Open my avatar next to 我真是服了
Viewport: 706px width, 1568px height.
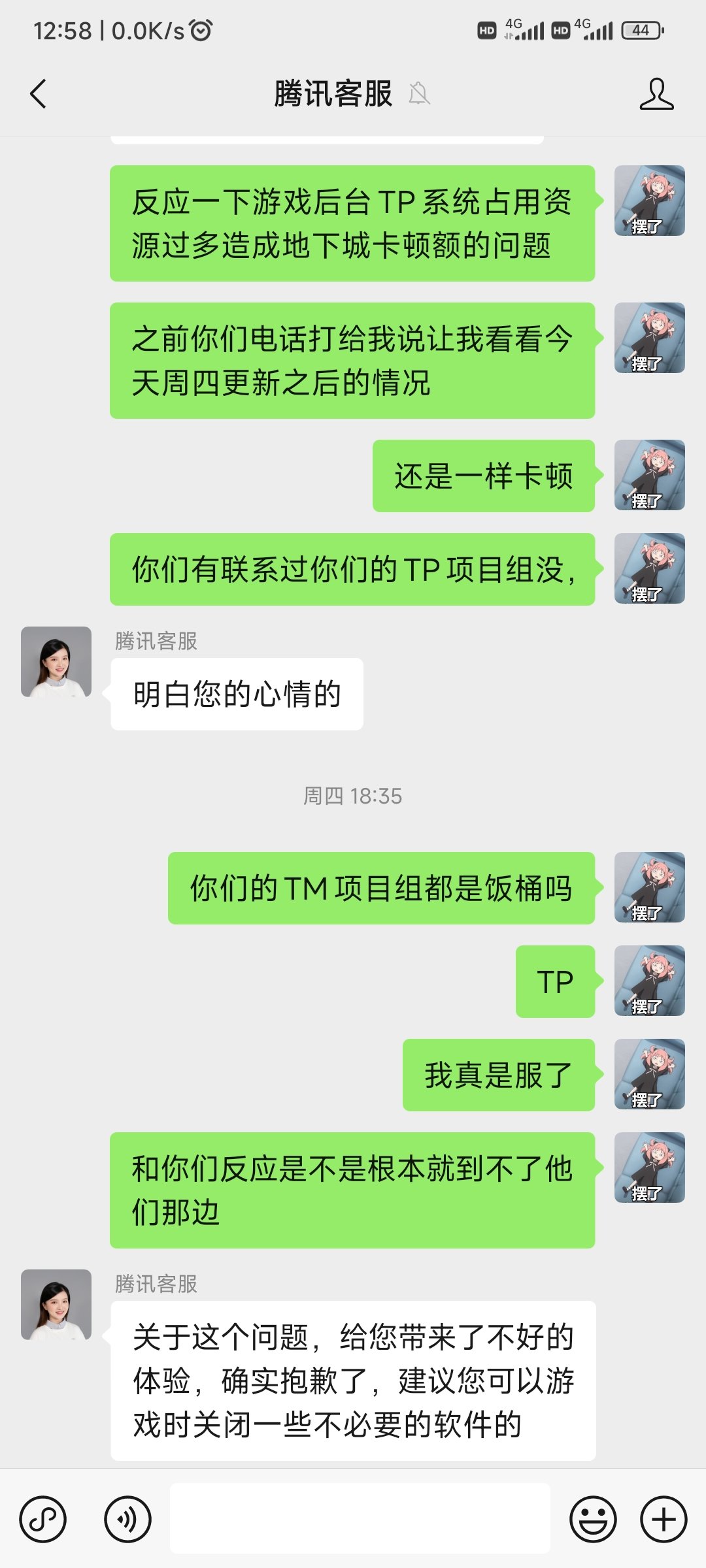click(x=650, y=1074)
